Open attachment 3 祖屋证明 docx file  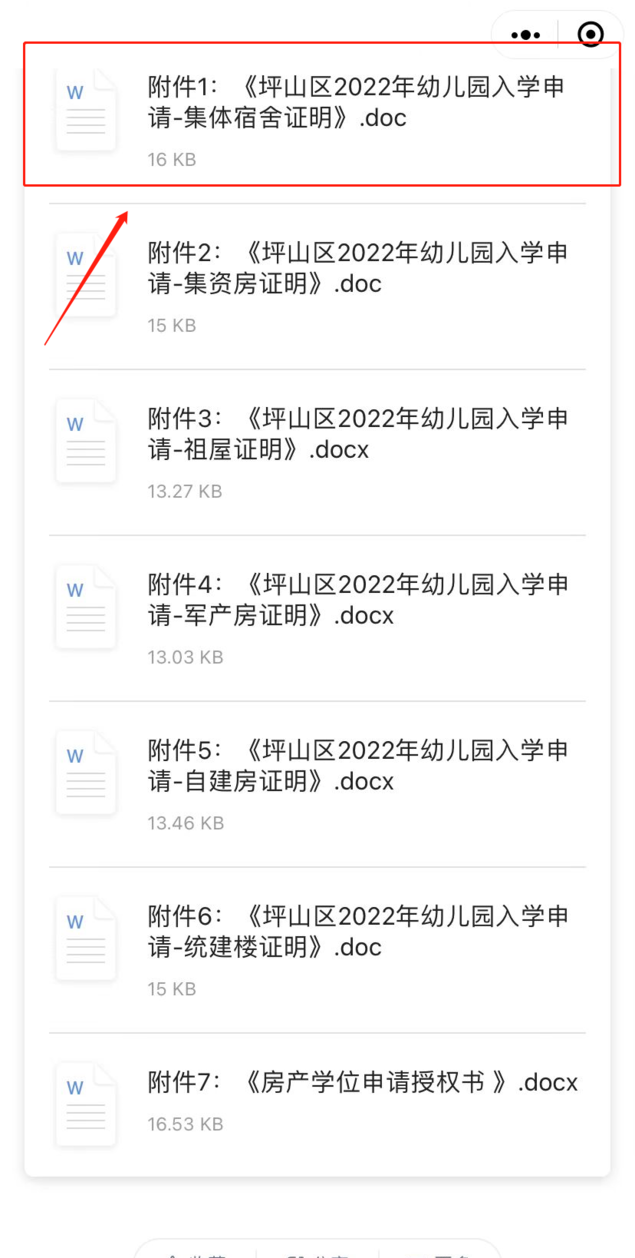coord(317,452)
